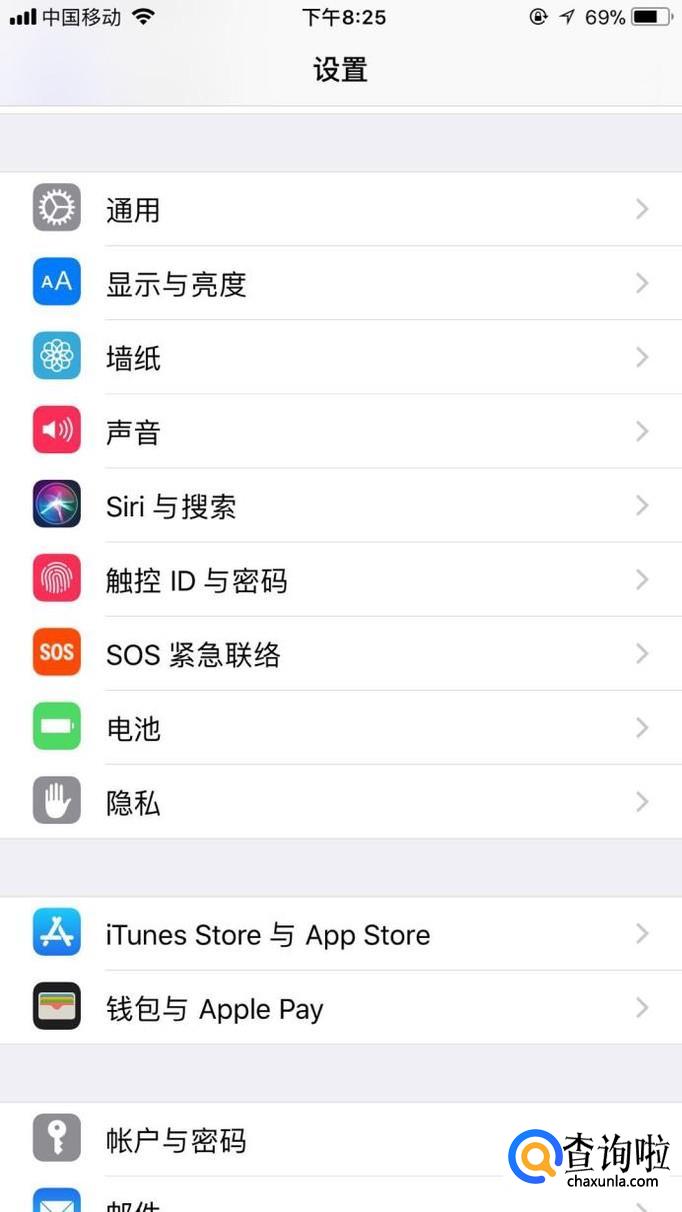
Task: Open iTunes Store 与 App Store
Action: [x=340, y=934]
